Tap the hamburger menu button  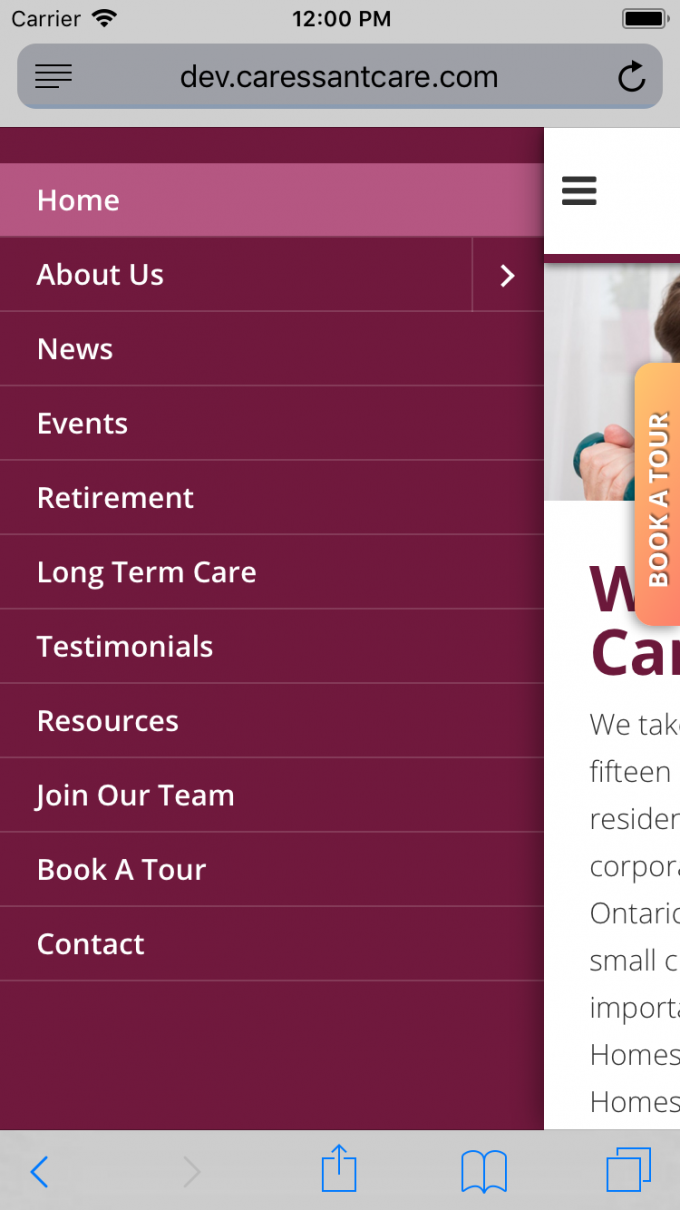point(579,190)
